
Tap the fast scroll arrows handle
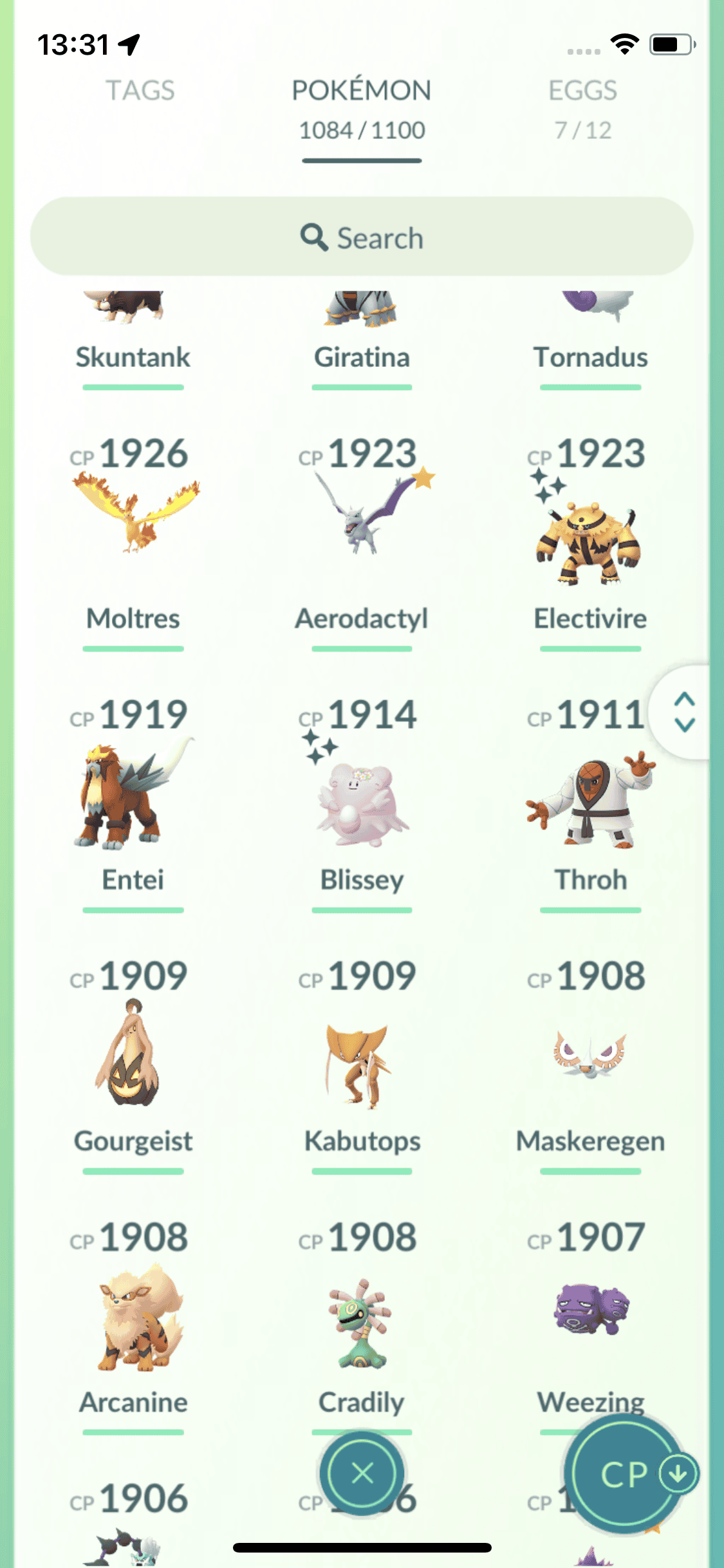[684, 713]
